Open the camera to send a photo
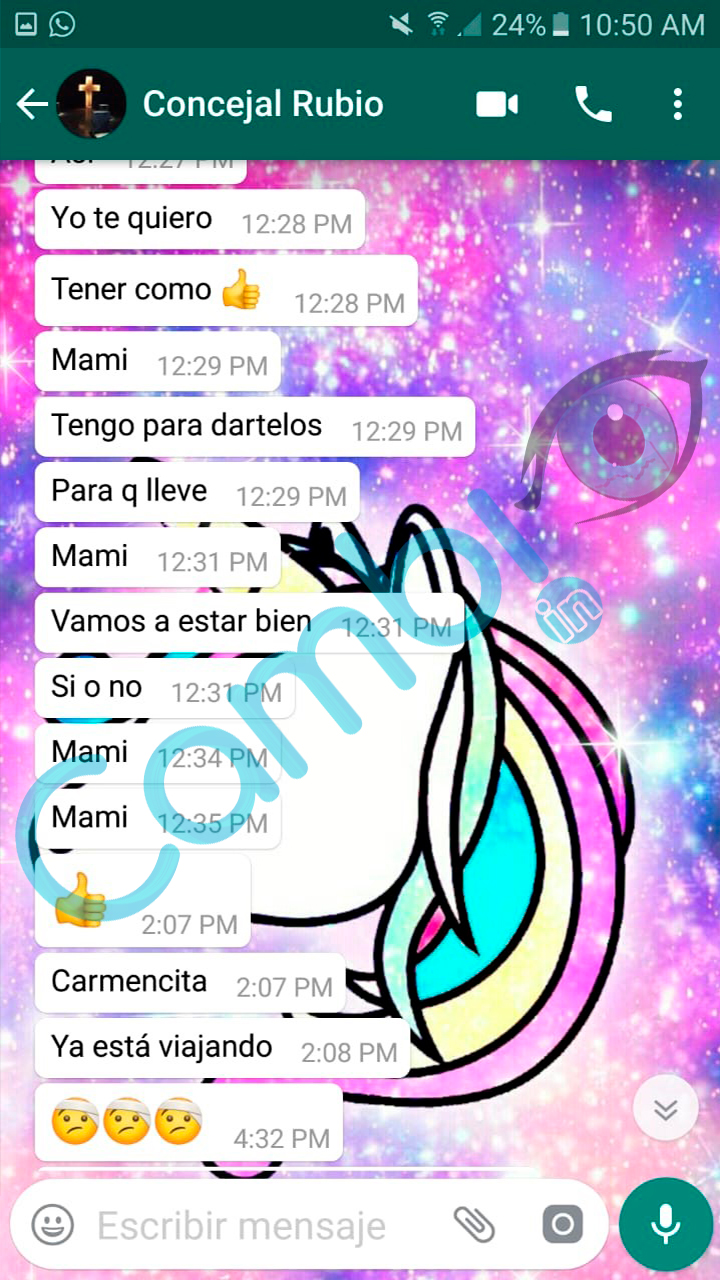This screenshot has height=1280, width=720. click(x=562, y=1224)
